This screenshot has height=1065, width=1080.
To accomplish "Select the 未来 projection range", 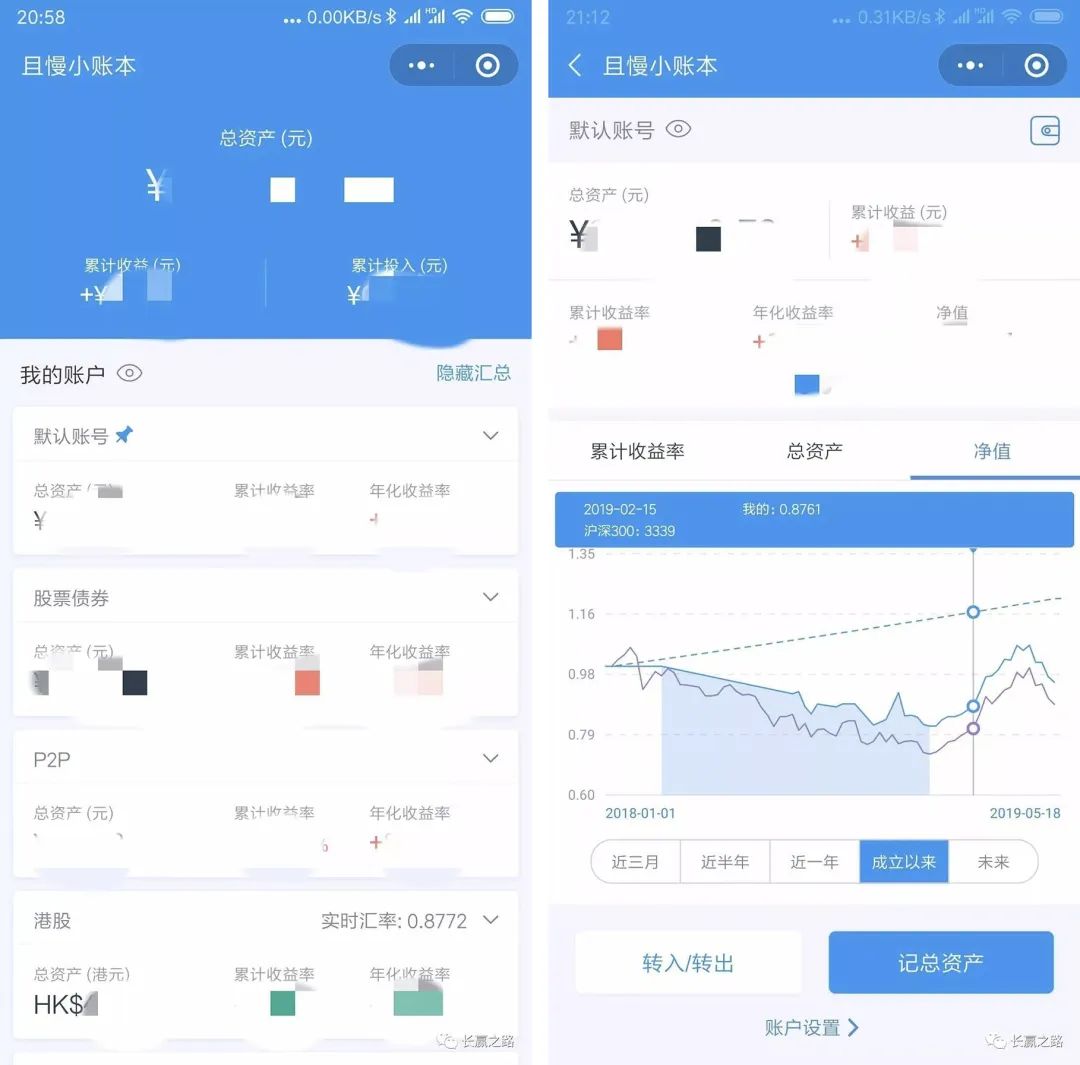I will point(993,861).
